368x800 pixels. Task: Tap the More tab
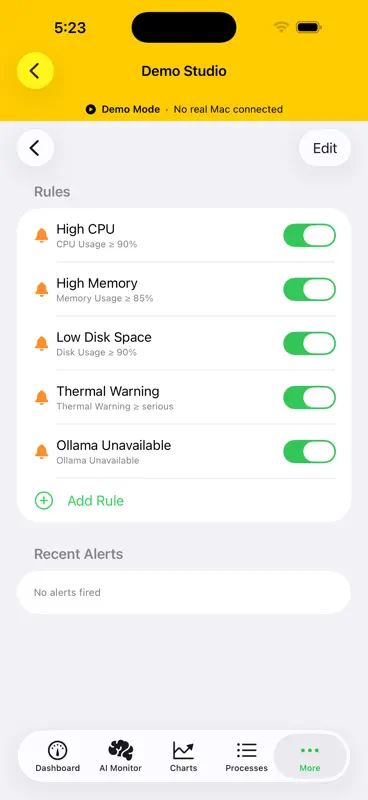[310, 756]
